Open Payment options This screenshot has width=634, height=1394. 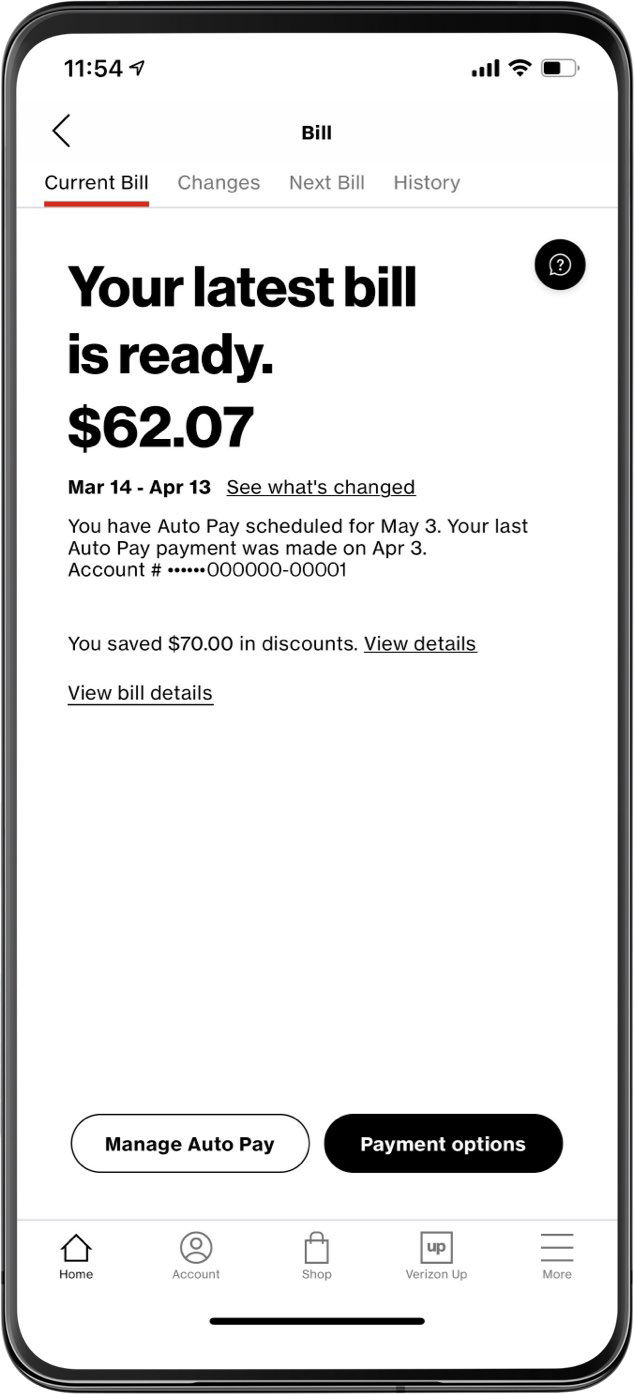coord(443,1144)
